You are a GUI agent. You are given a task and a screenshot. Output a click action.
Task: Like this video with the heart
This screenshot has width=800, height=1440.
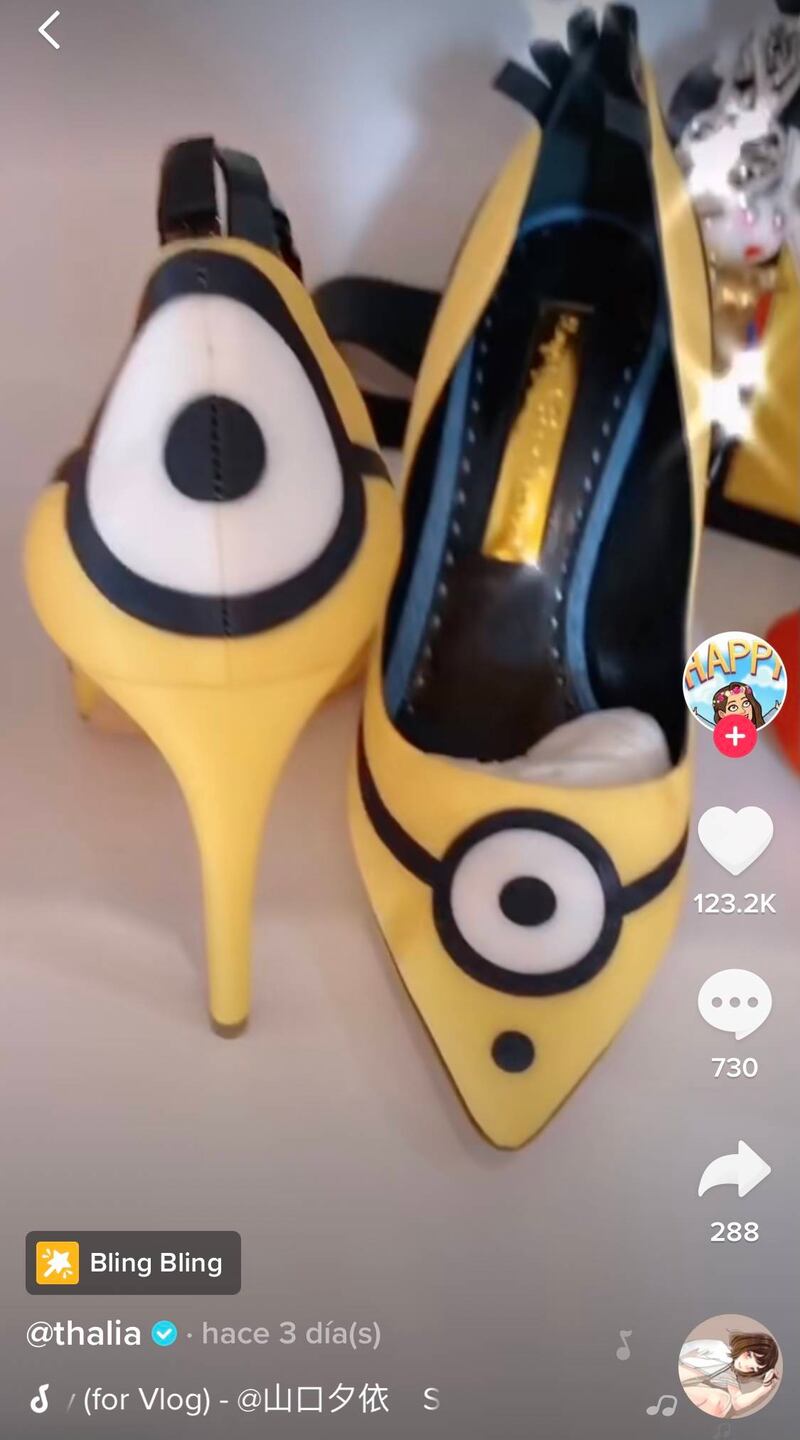click(x=734, y=841)
